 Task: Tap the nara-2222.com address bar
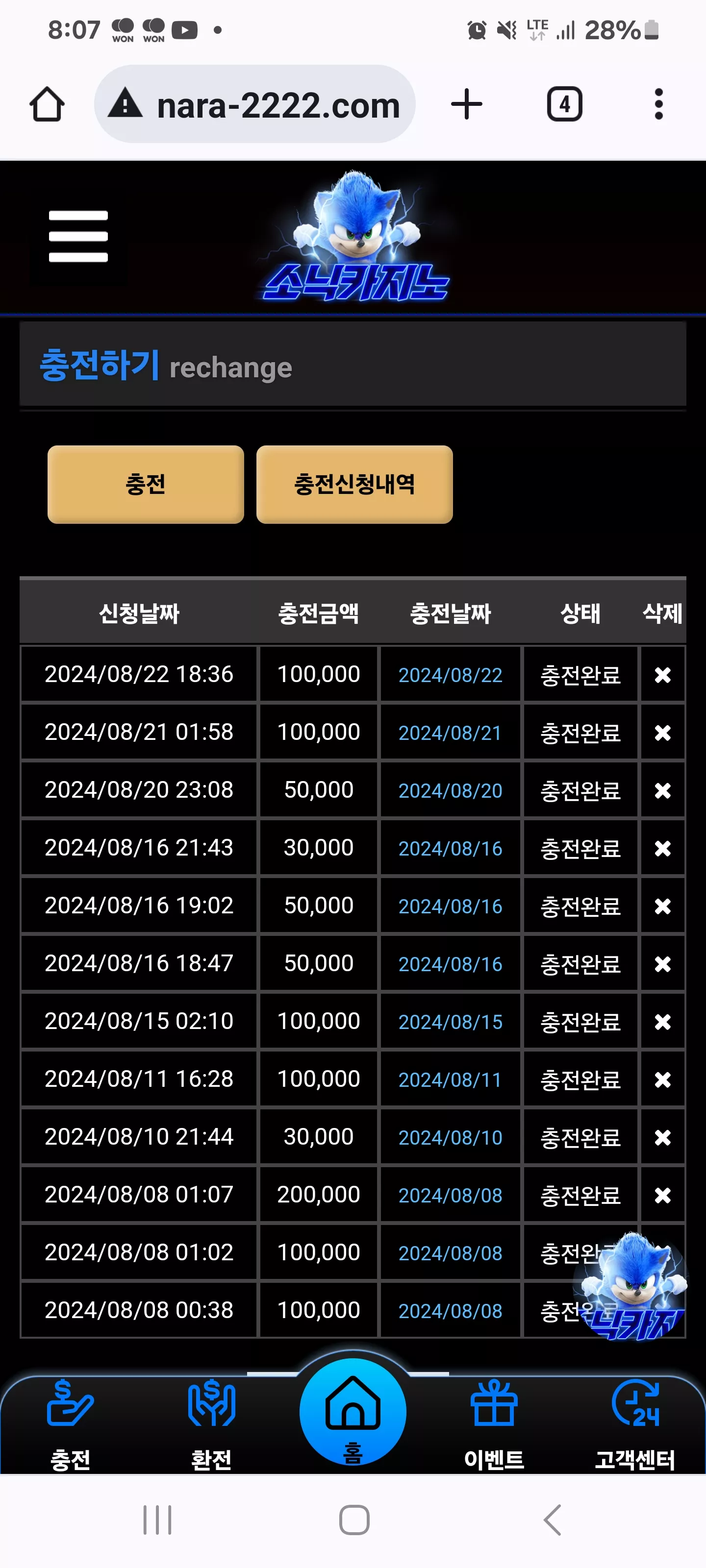[x=254, y=104]
